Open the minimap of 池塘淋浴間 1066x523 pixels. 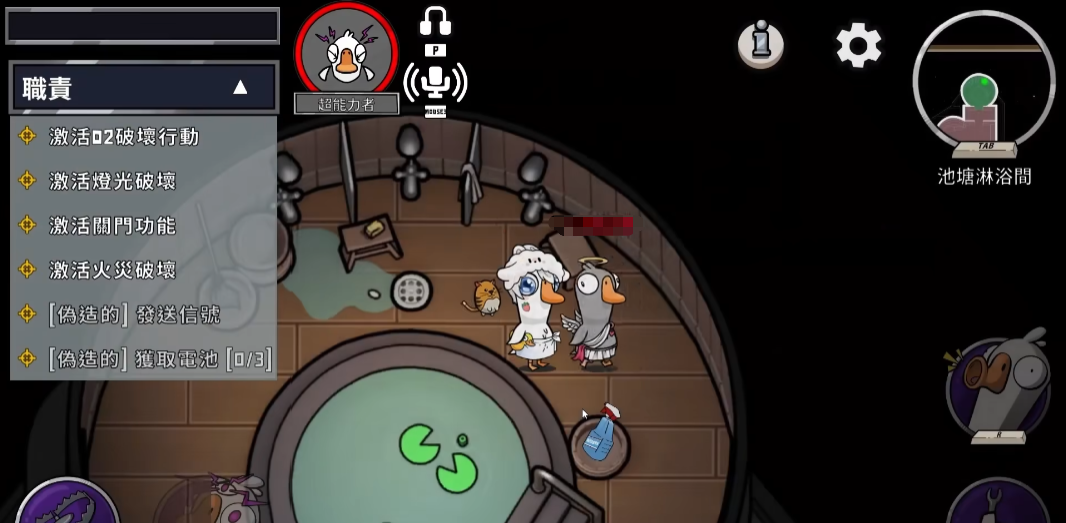(x=983, y=85)
